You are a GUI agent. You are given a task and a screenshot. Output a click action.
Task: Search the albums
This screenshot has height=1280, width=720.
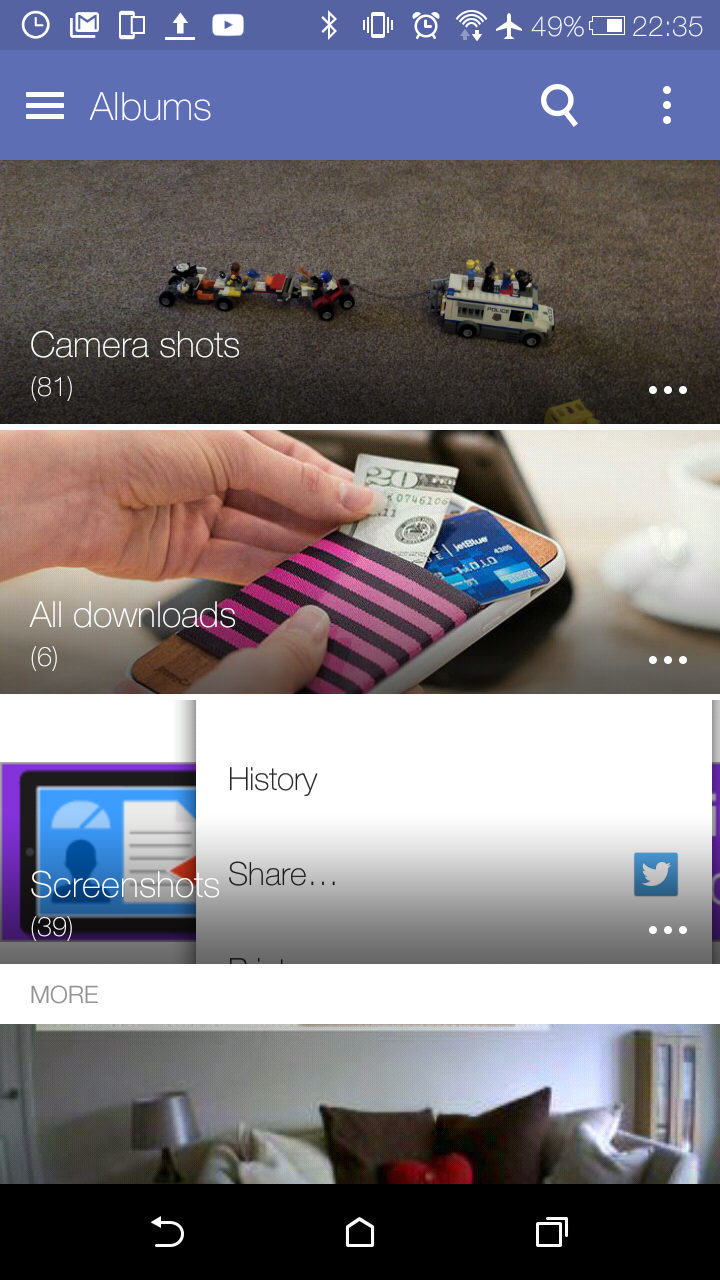(x=560, y=105)
